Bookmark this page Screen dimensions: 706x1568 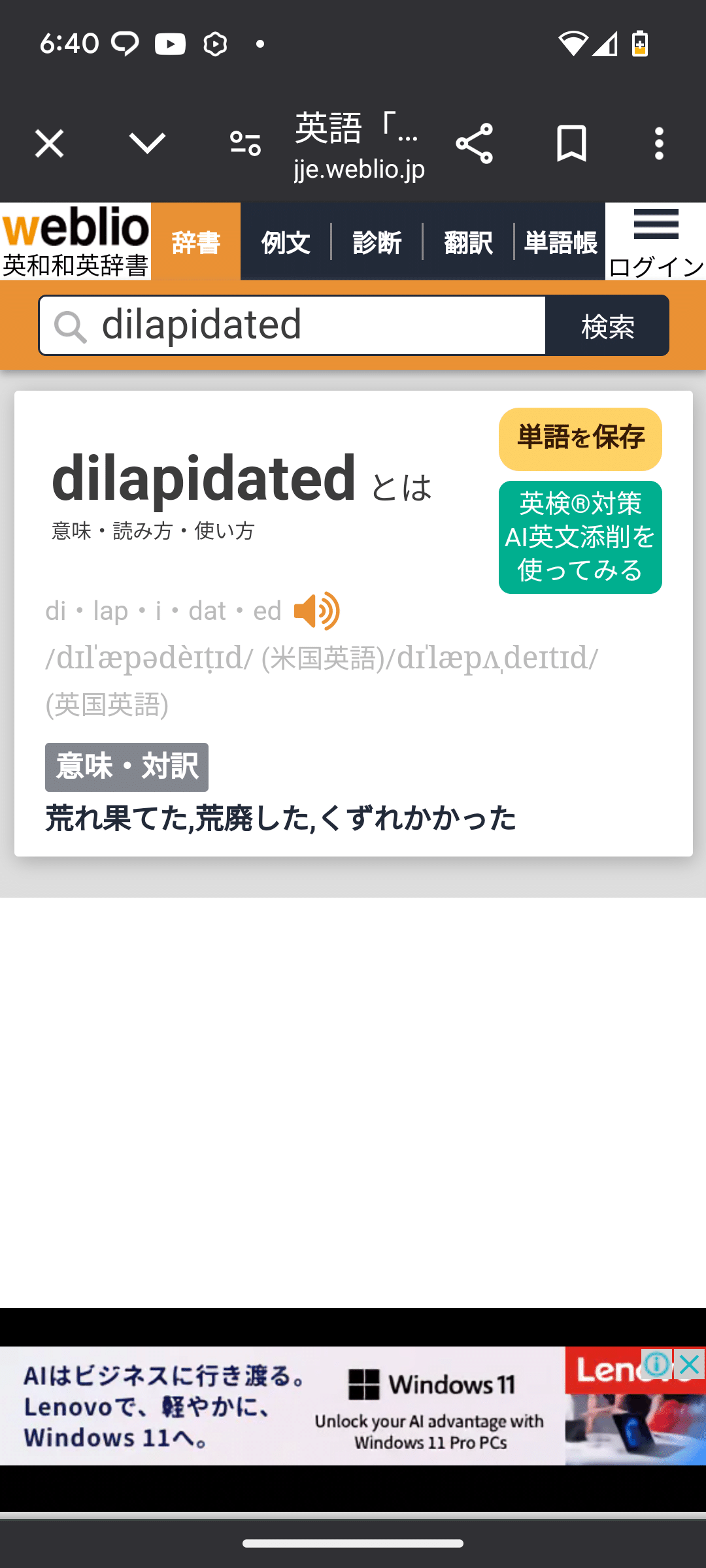[571, 143]
